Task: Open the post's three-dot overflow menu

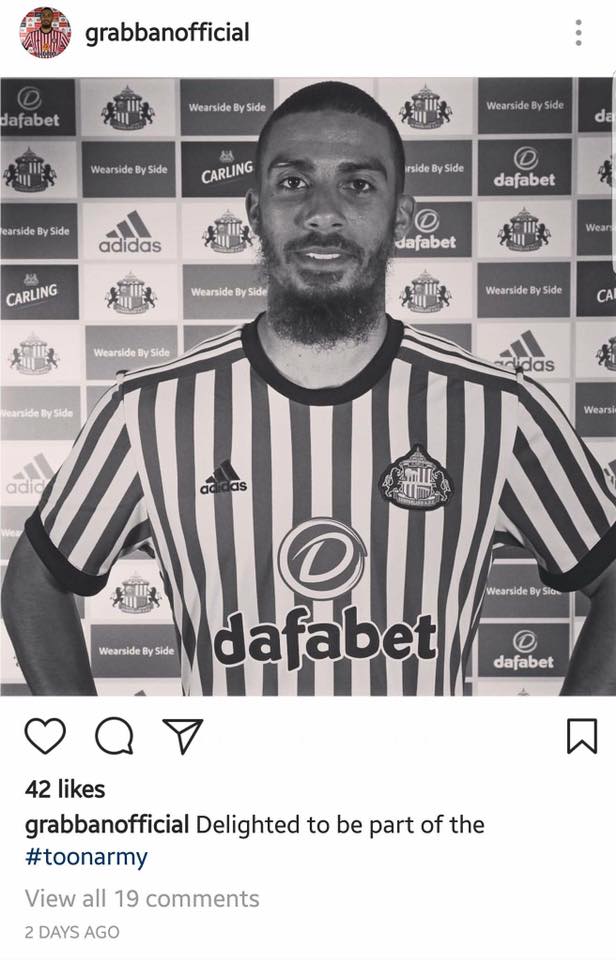Action: coord(578,33)
